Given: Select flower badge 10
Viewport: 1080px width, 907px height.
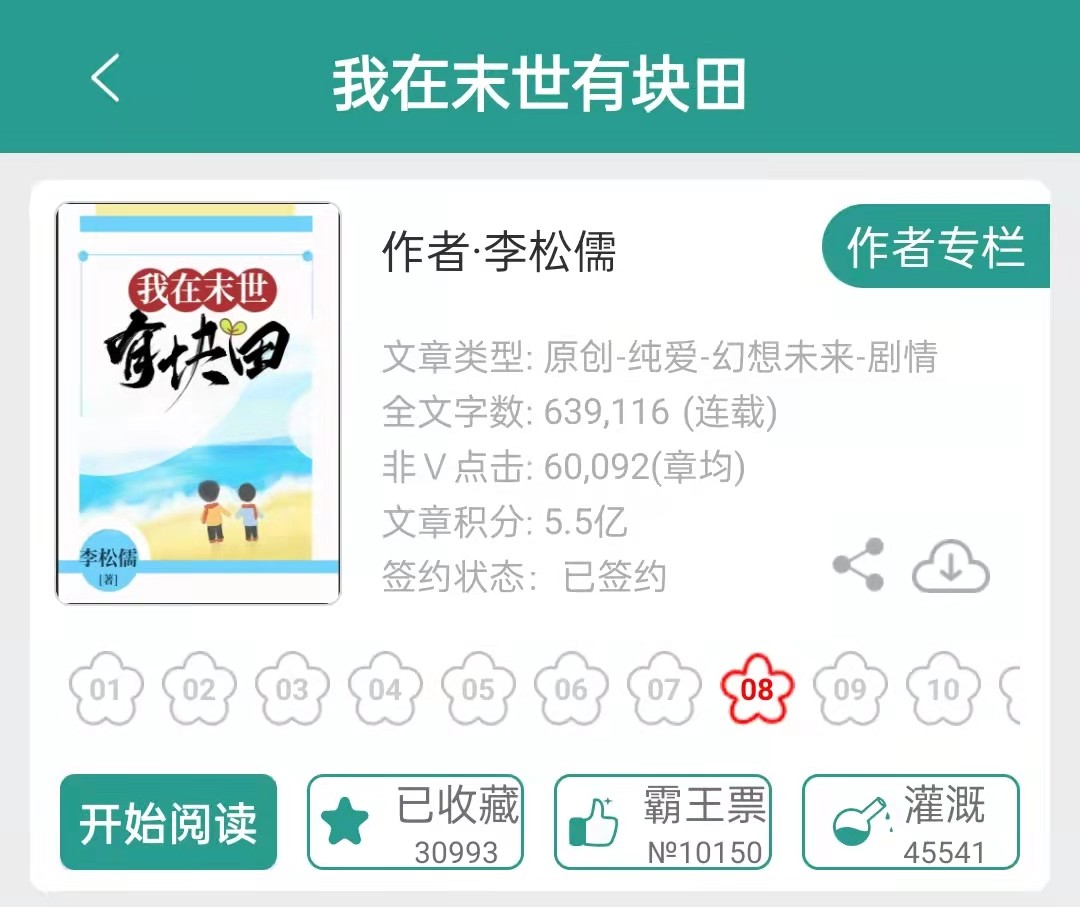Looking at the screenshot, I should (x=943, y=689).
